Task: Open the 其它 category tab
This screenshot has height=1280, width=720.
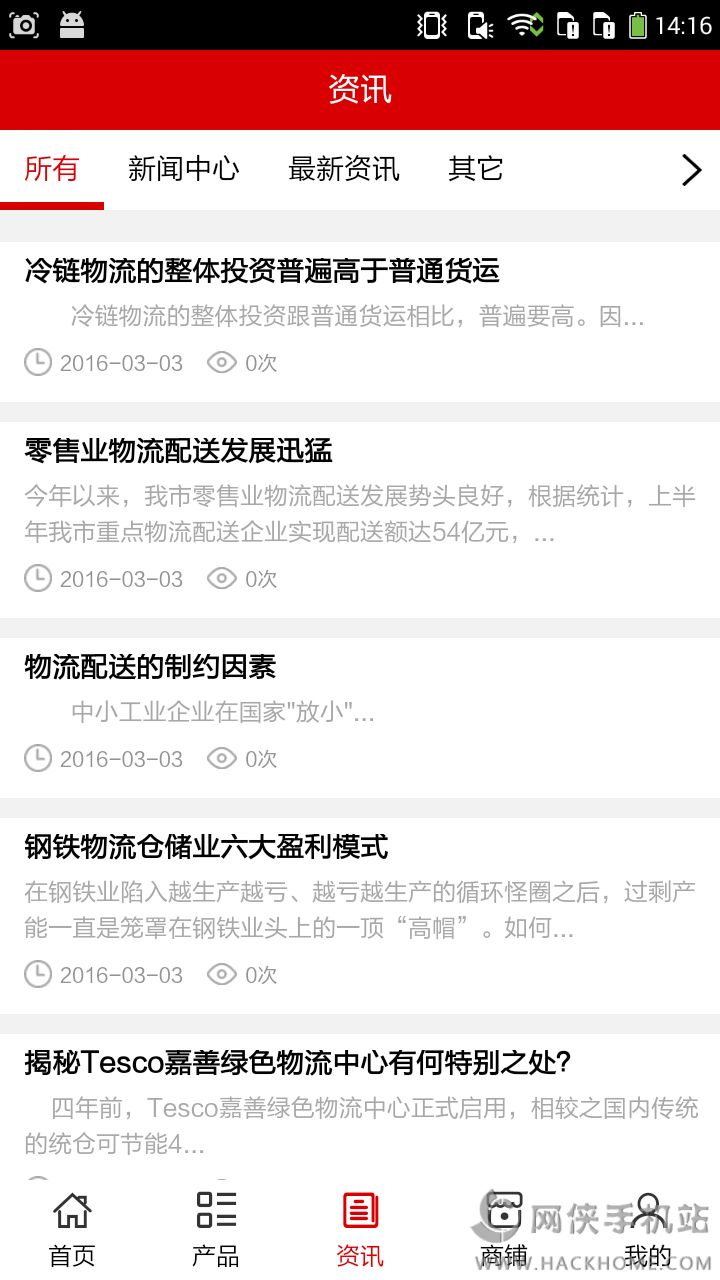Action: (476, 169)
